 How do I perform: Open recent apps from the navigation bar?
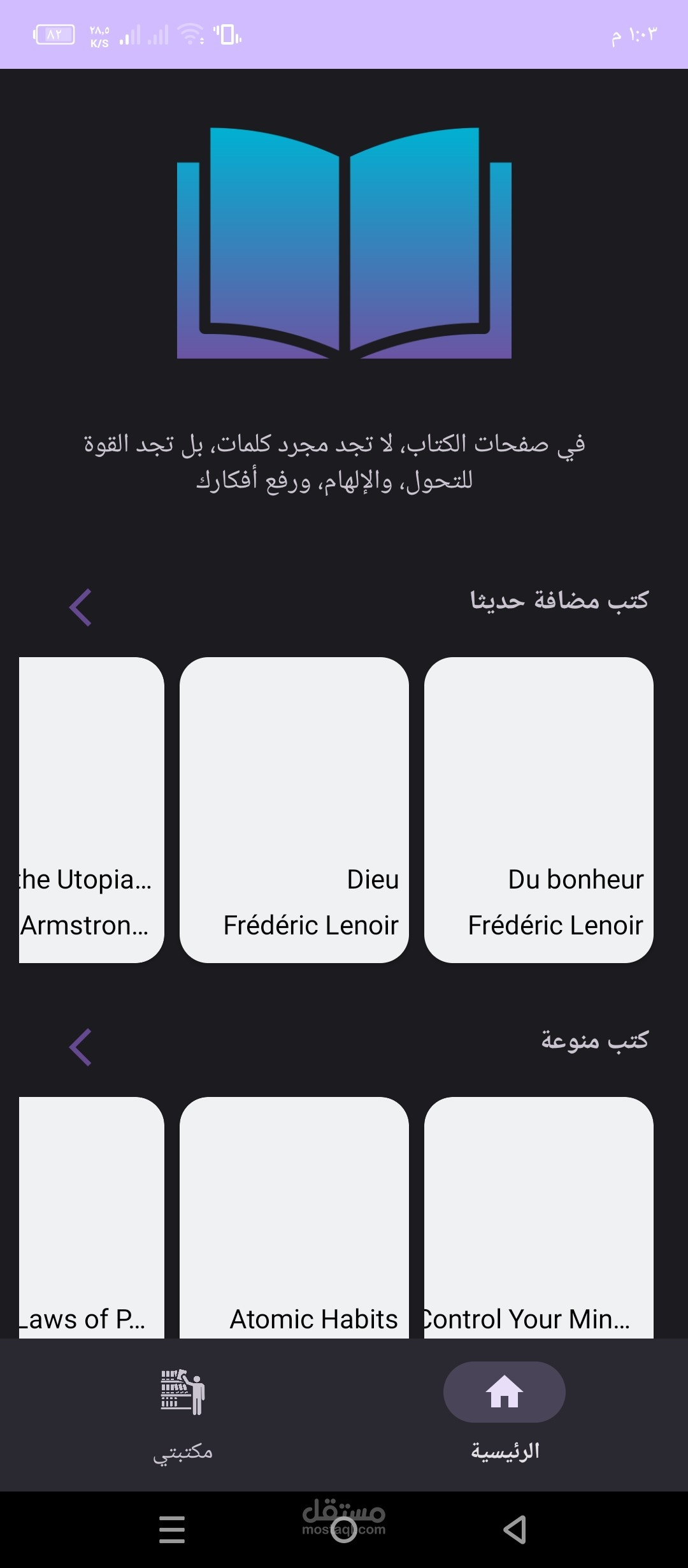172,1530
